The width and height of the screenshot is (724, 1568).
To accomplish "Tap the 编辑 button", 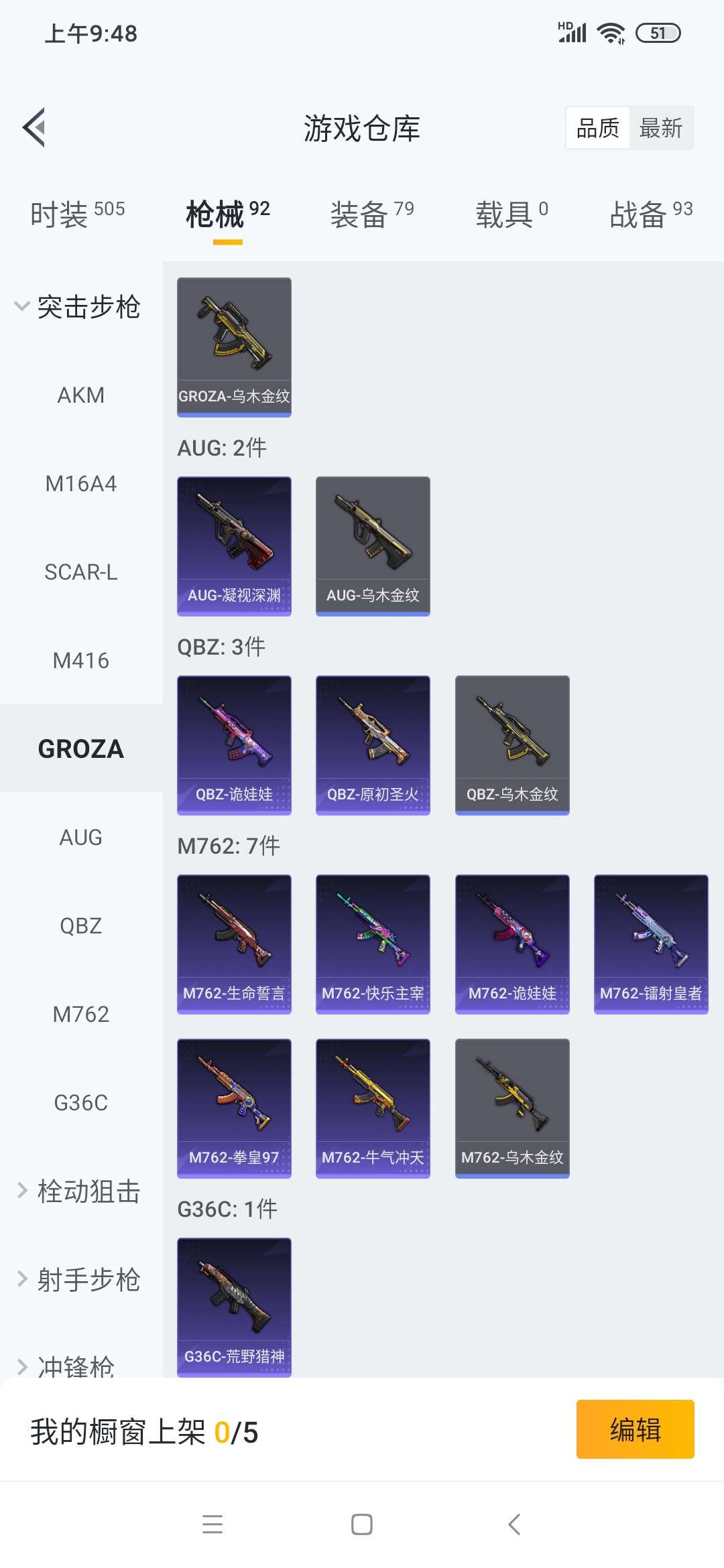I will 636,1429.
